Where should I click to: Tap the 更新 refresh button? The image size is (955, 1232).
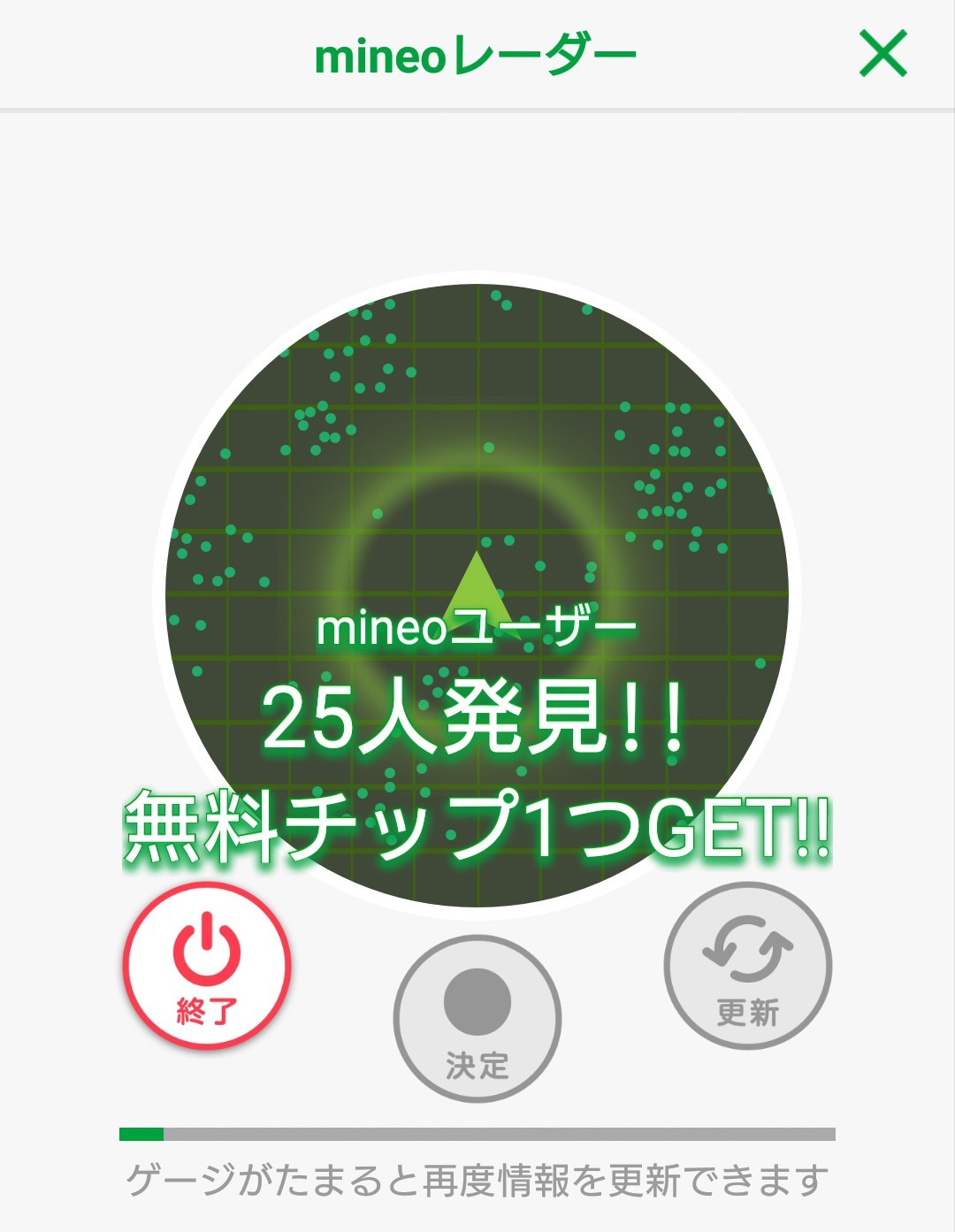coord(748,966)
